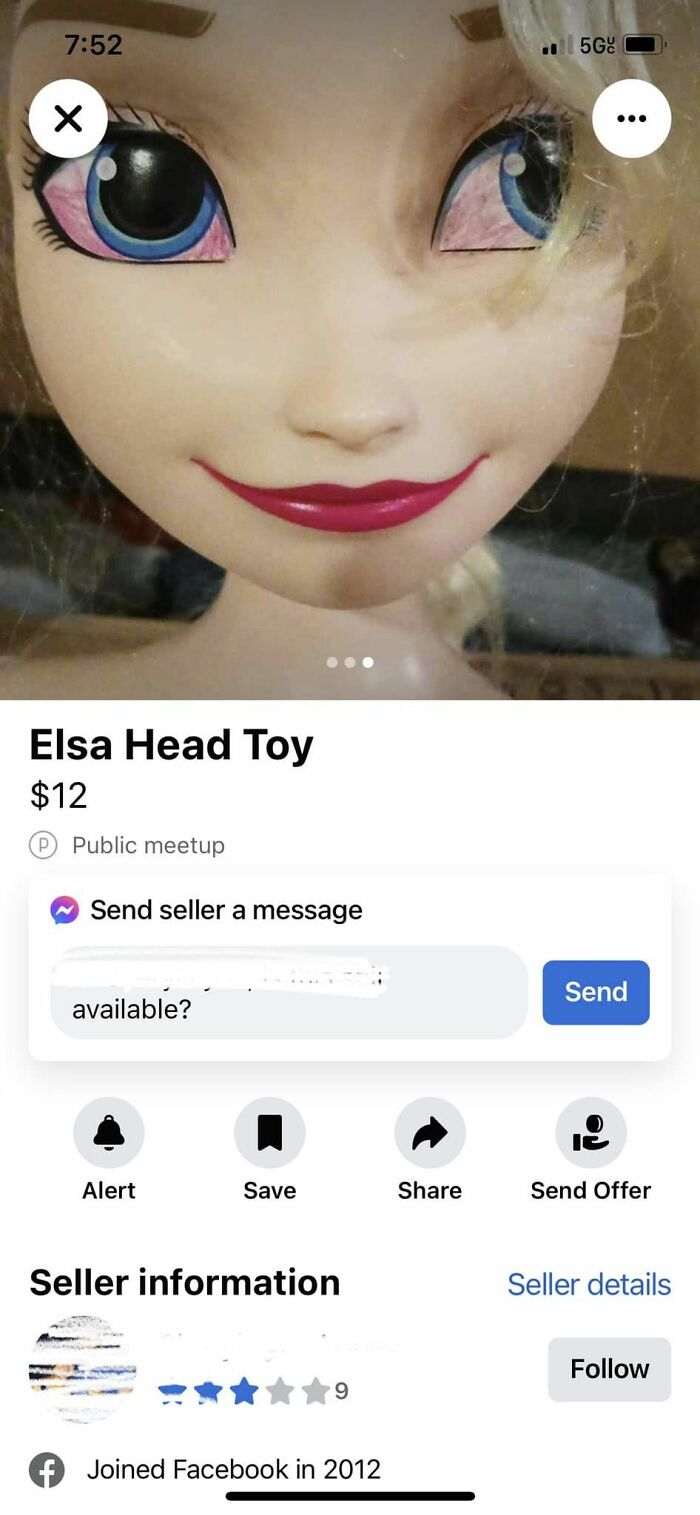Send an offer to the seller
The image size is (700, 1515).
coord(591,1133)
